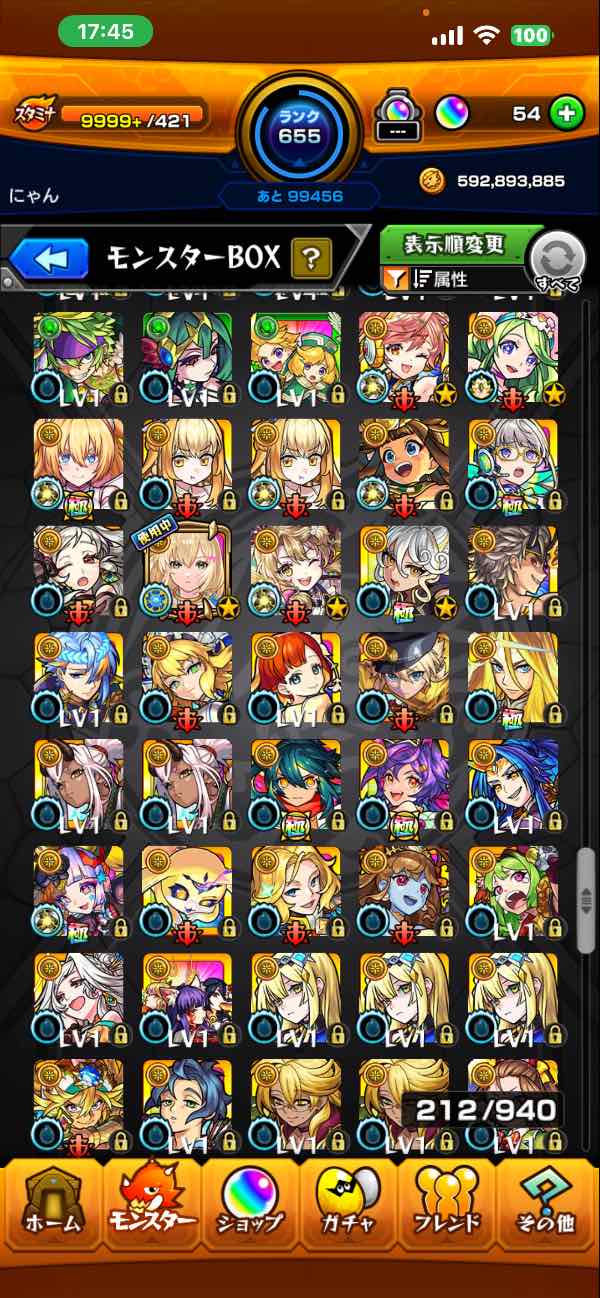Open the ガチャ tab

[x=349, y=1205]
